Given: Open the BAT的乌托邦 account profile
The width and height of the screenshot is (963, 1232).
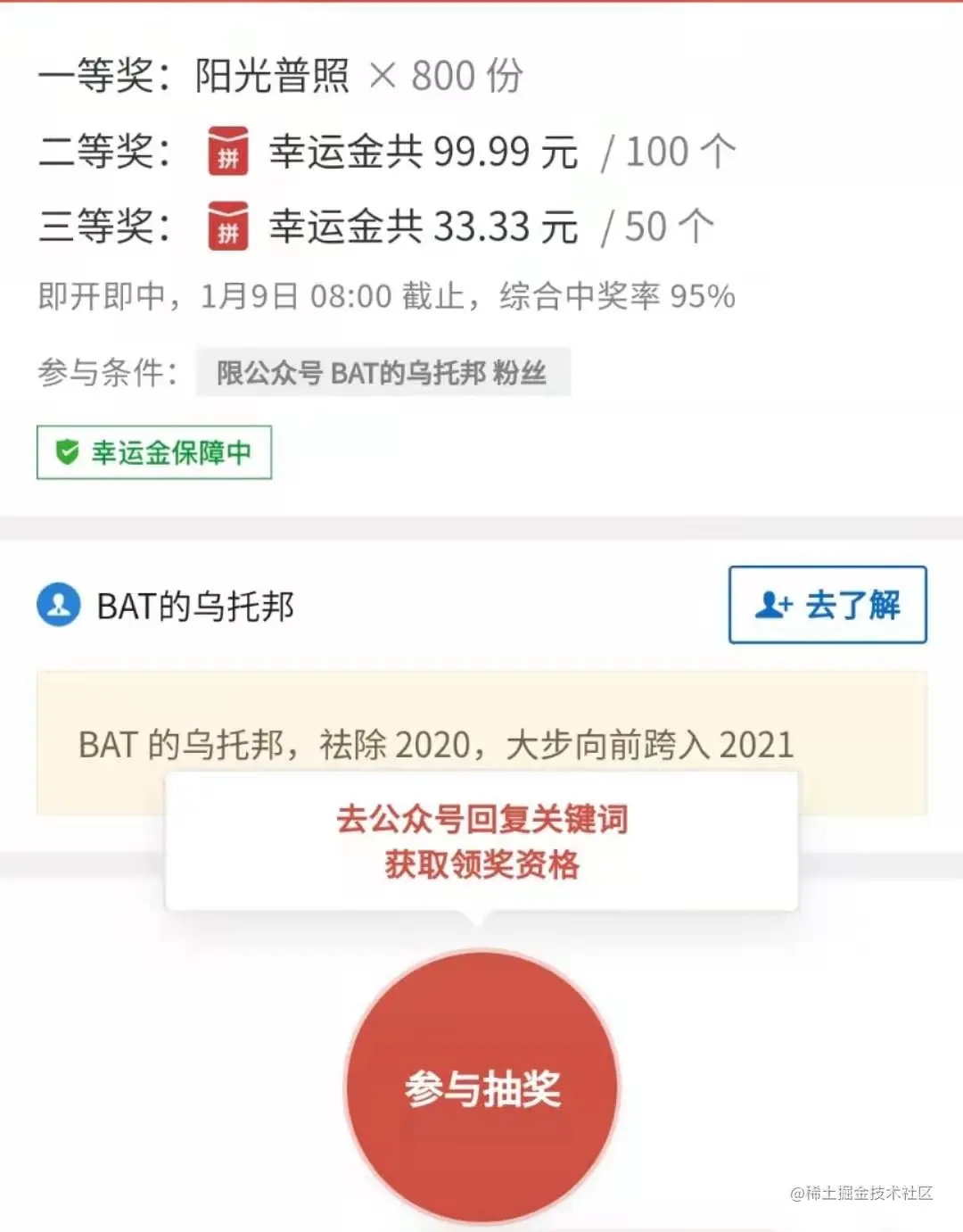Looking at the screenshot, I should point(166,606).
